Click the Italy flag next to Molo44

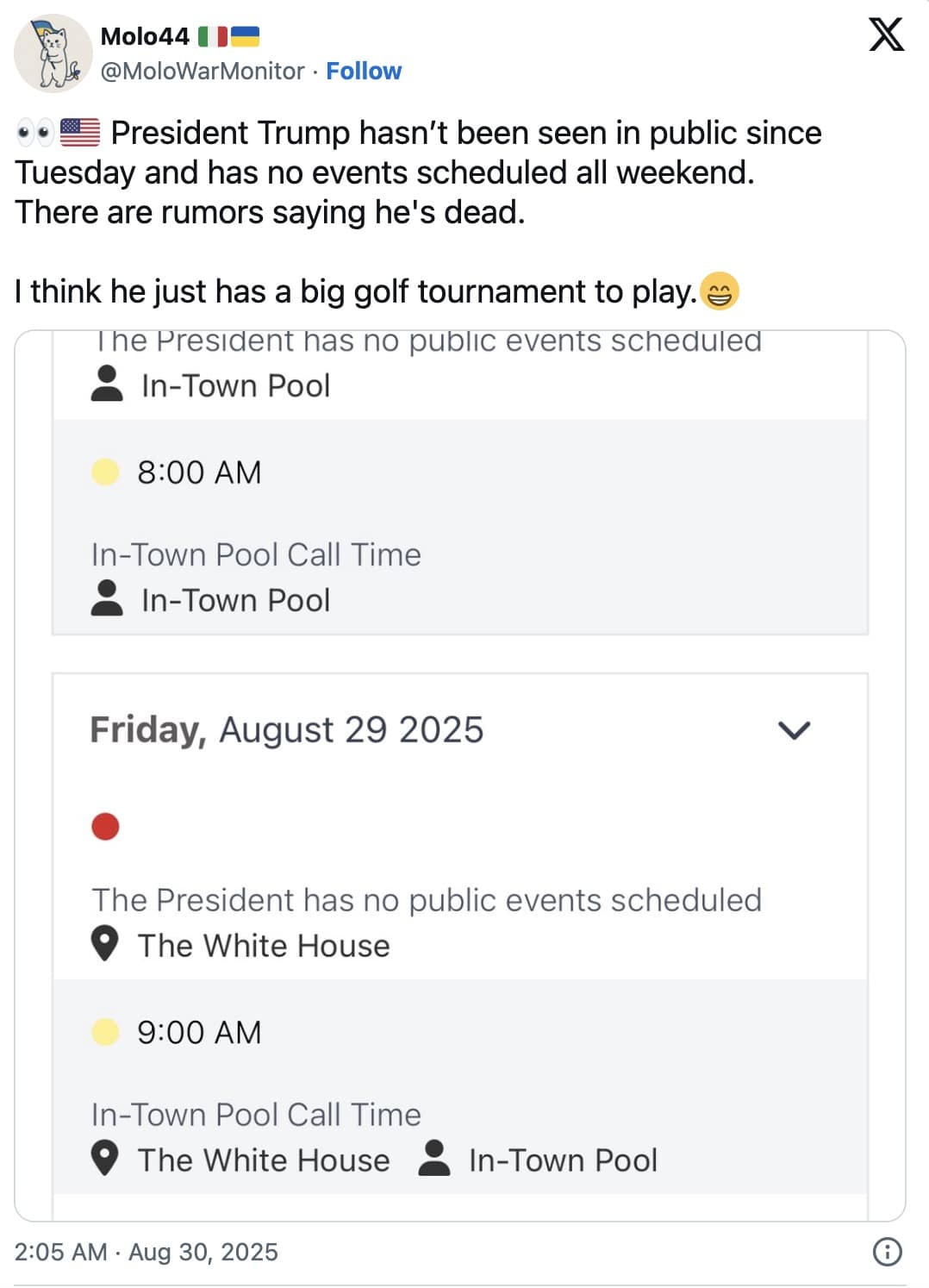(x=214, y=36)
